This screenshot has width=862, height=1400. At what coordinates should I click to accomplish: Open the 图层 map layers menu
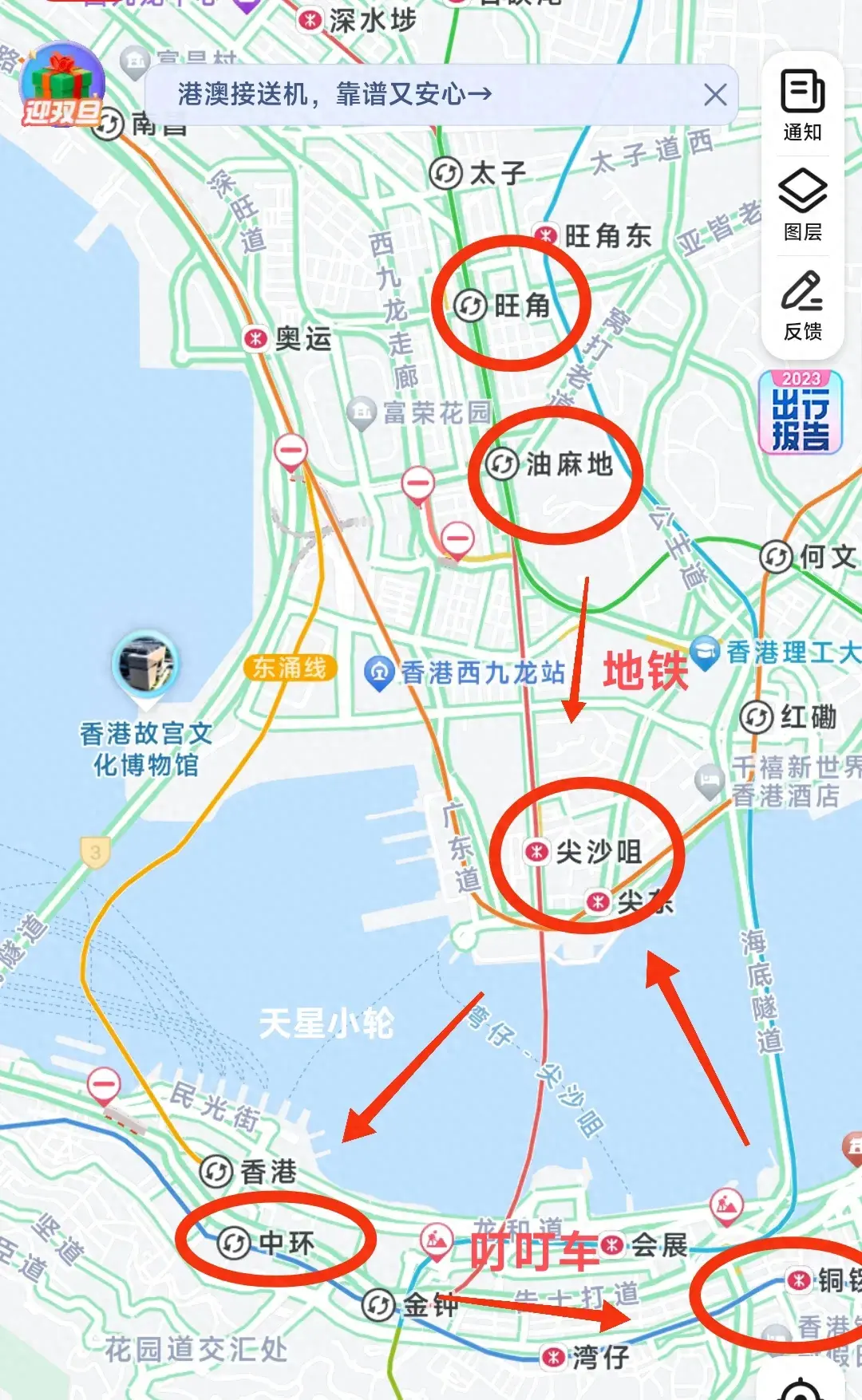tap(802, 204)
